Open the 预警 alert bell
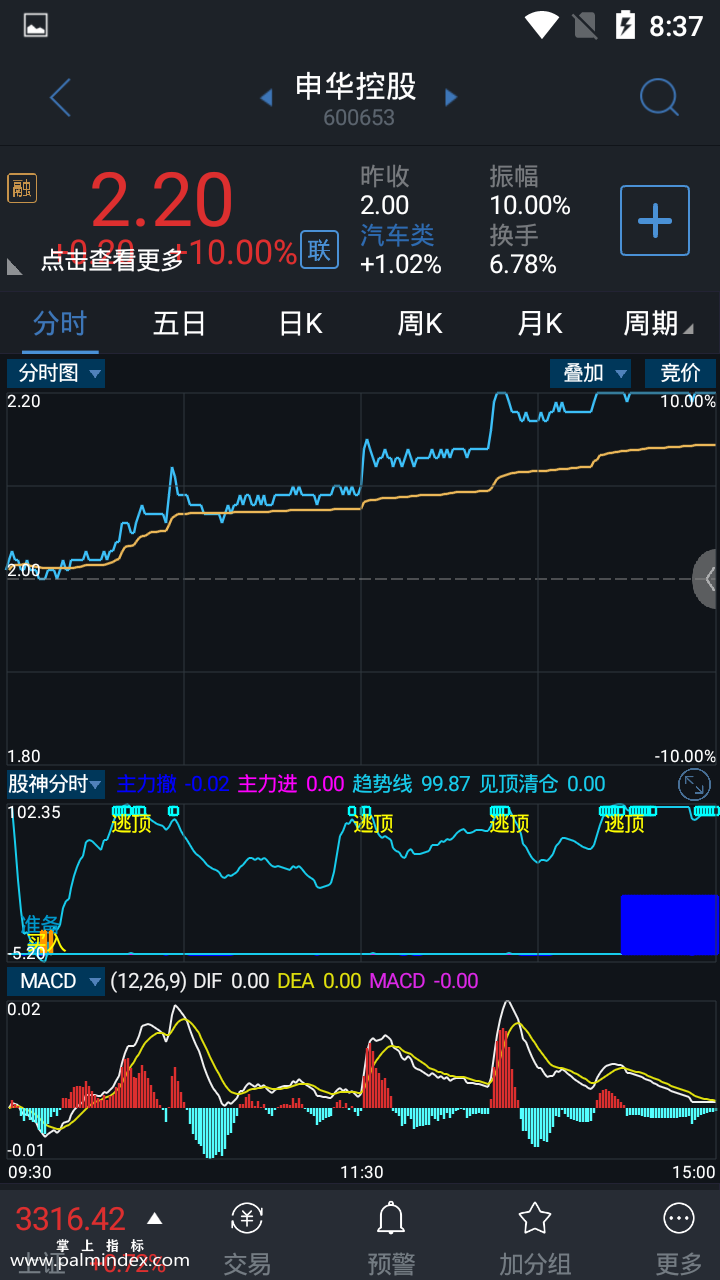Viewport: 720px width, 1280px height. point(391,1240)
